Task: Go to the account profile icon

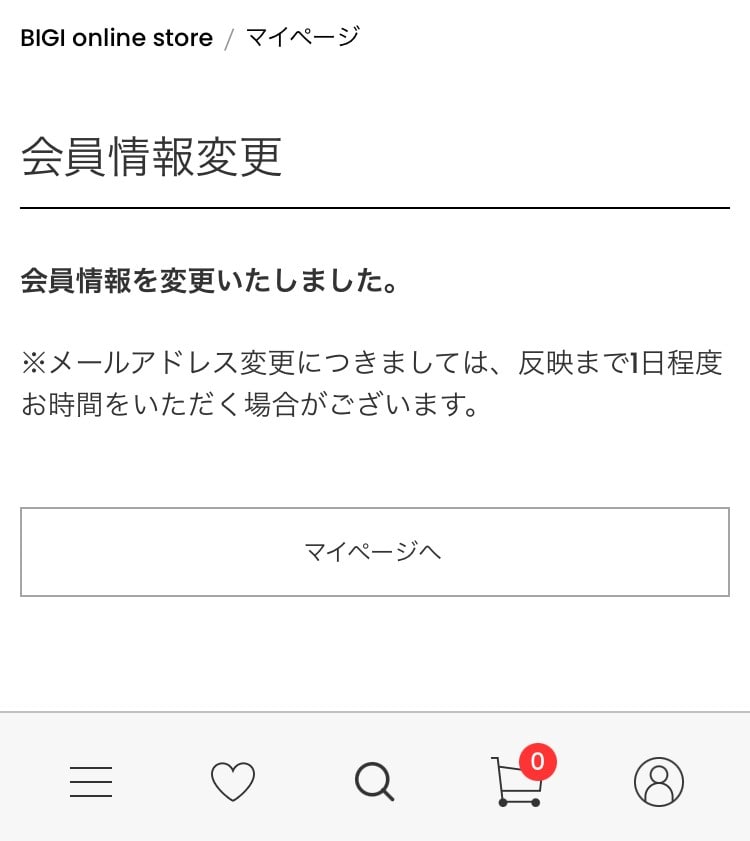Action: pos(659,781)
